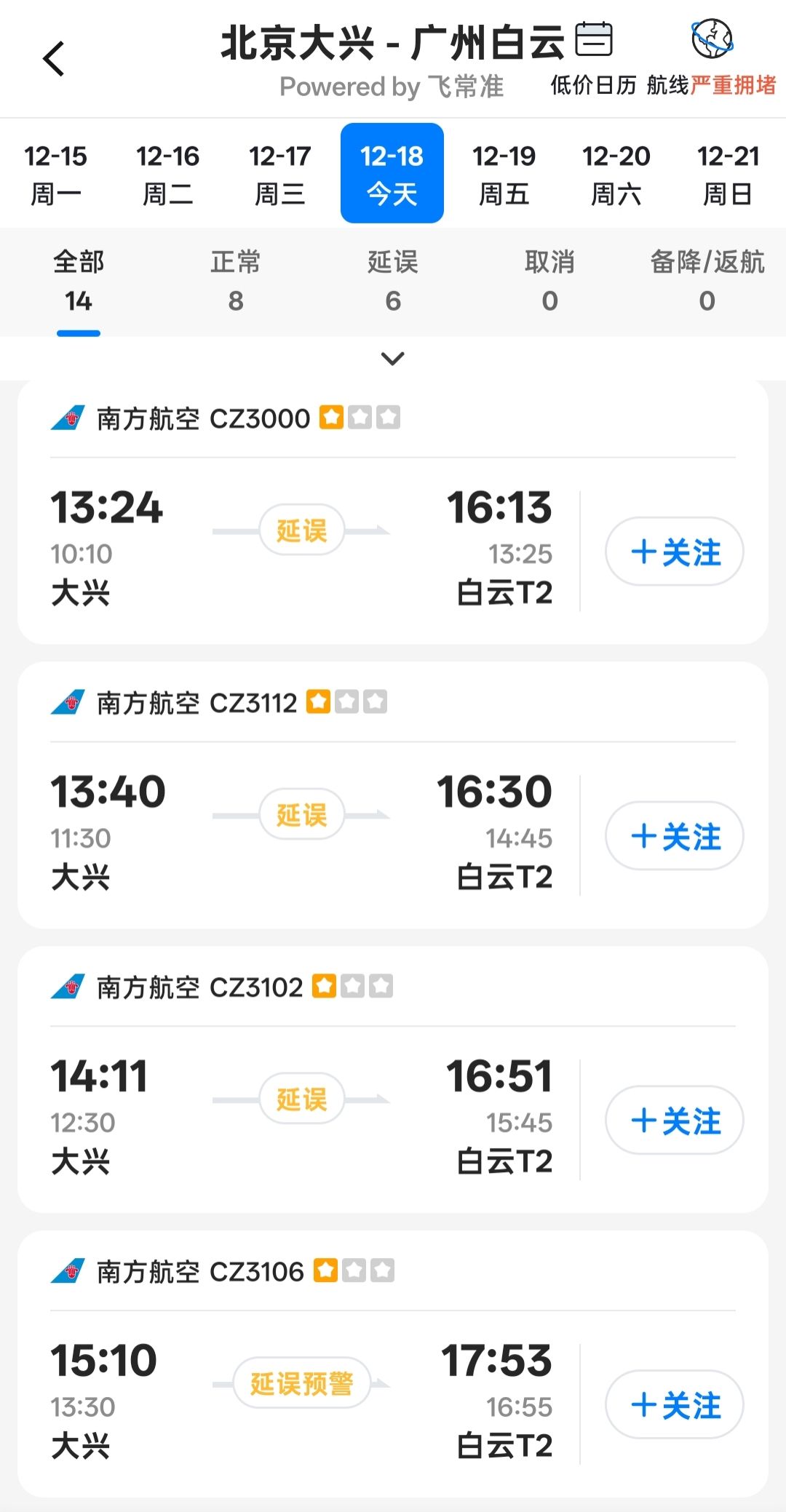
Task: Show 备降/返航 diverted flights
Action: (707, 282)
